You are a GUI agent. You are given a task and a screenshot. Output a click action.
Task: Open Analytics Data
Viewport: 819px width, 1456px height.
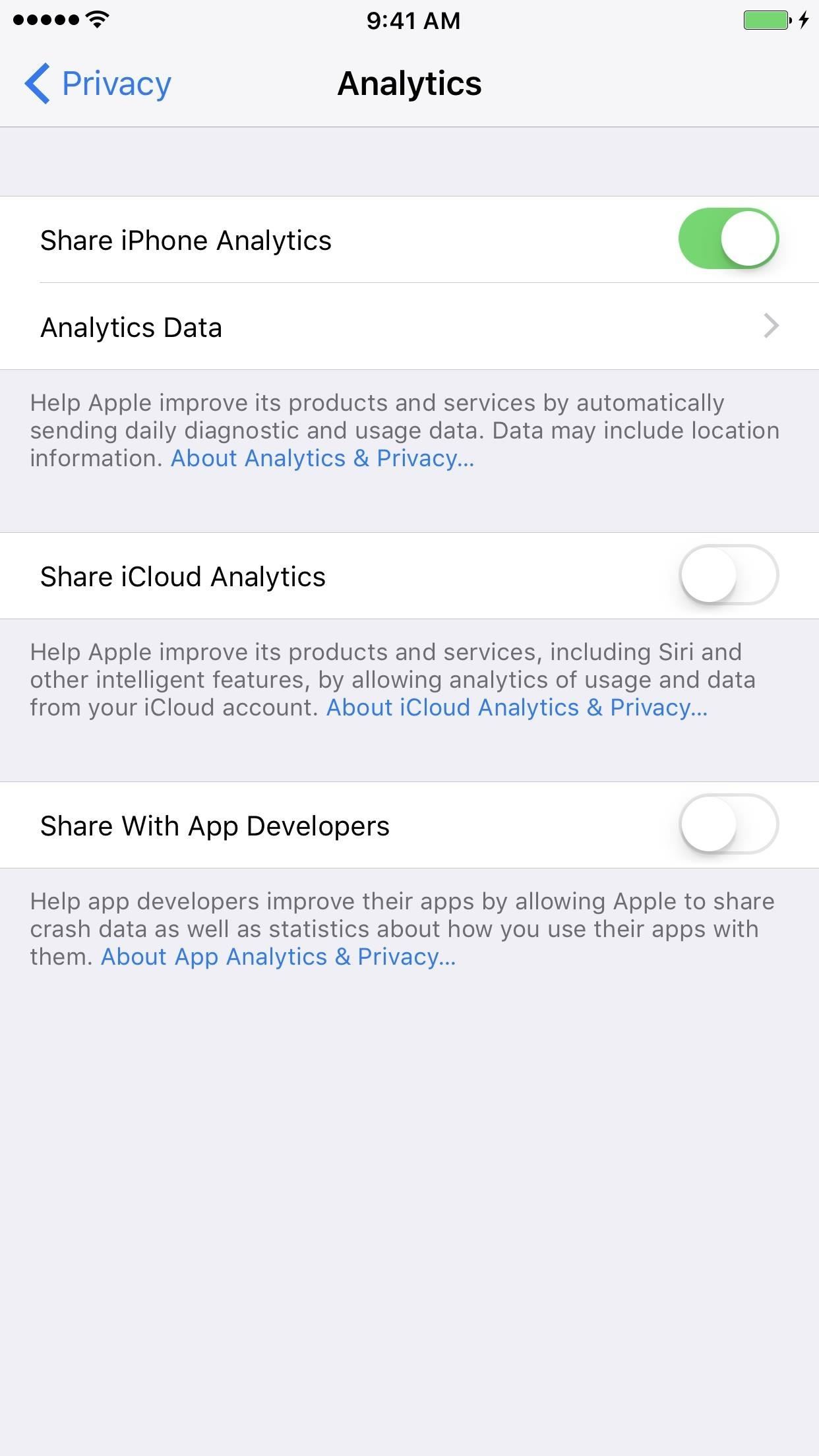click(x=409, y=327)
